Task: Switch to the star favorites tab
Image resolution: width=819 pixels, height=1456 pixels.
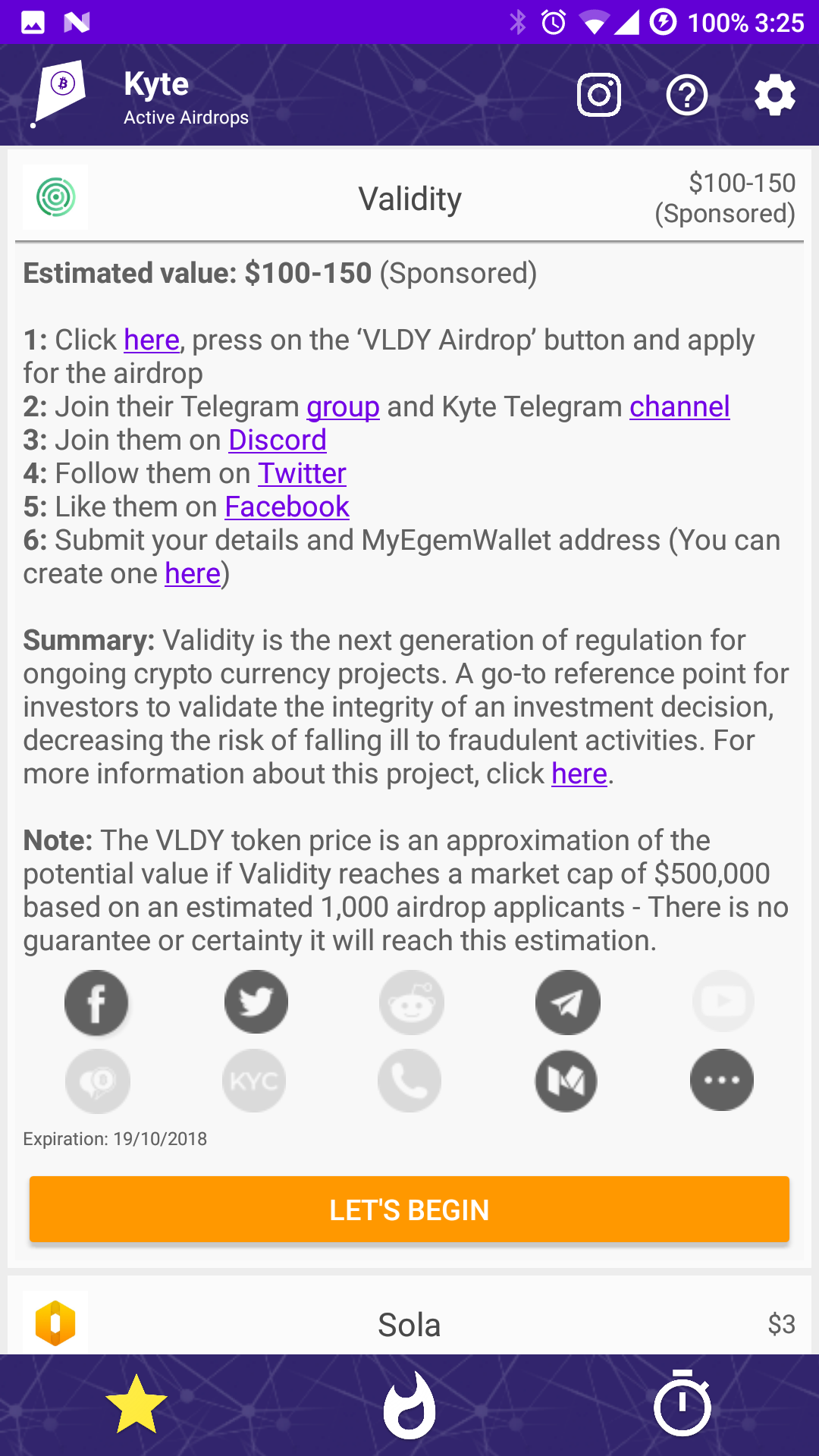Action: coord(136,1404)
